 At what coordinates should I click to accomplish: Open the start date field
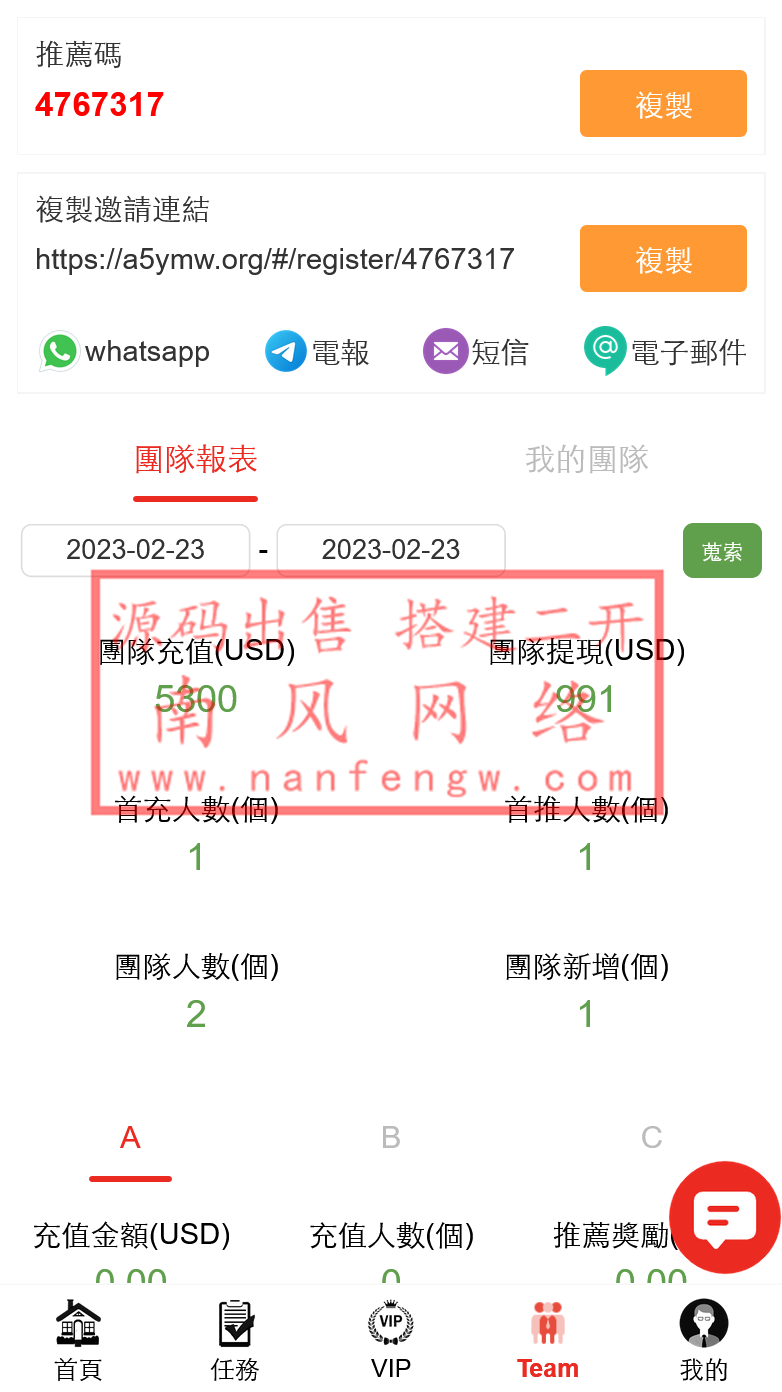tap(136, 550)
